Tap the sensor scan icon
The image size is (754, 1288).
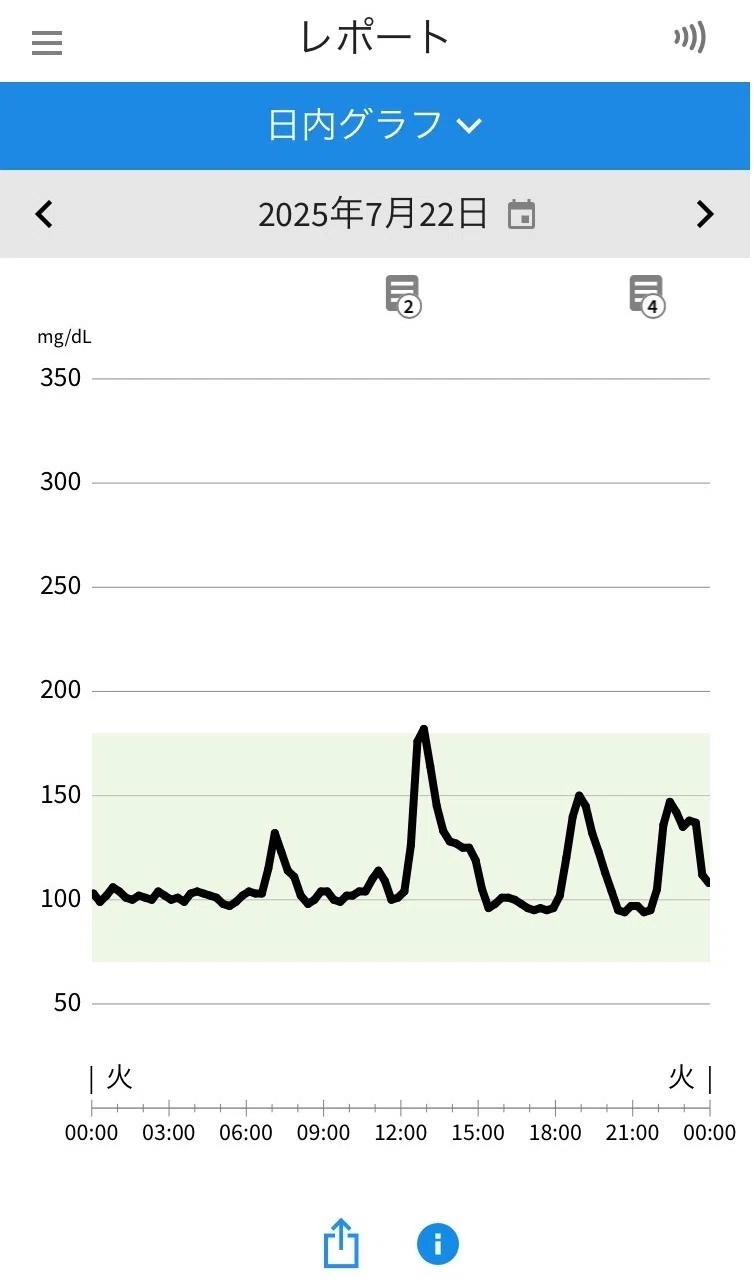click(690, 38)
